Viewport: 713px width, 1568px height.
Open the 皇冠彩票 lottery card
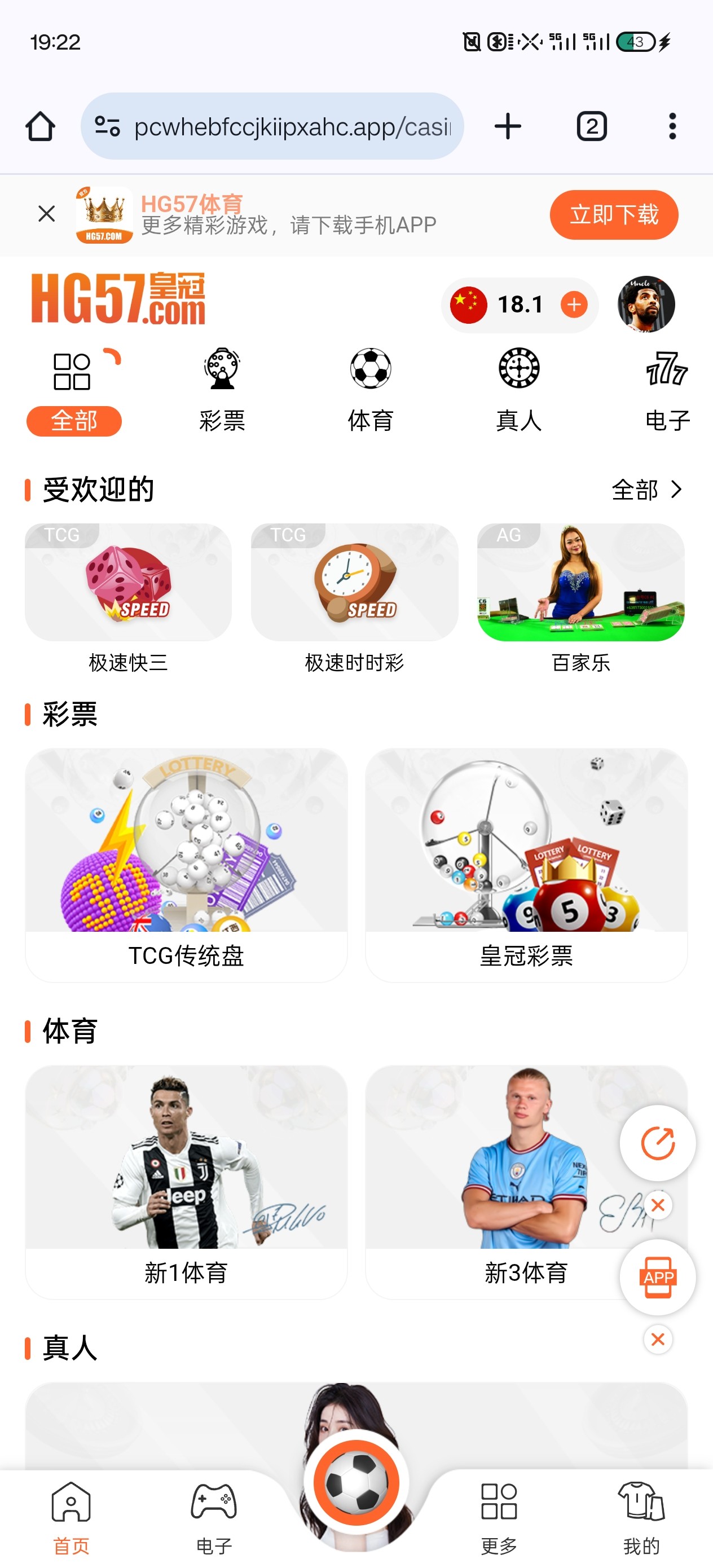(x=526, y=864)
